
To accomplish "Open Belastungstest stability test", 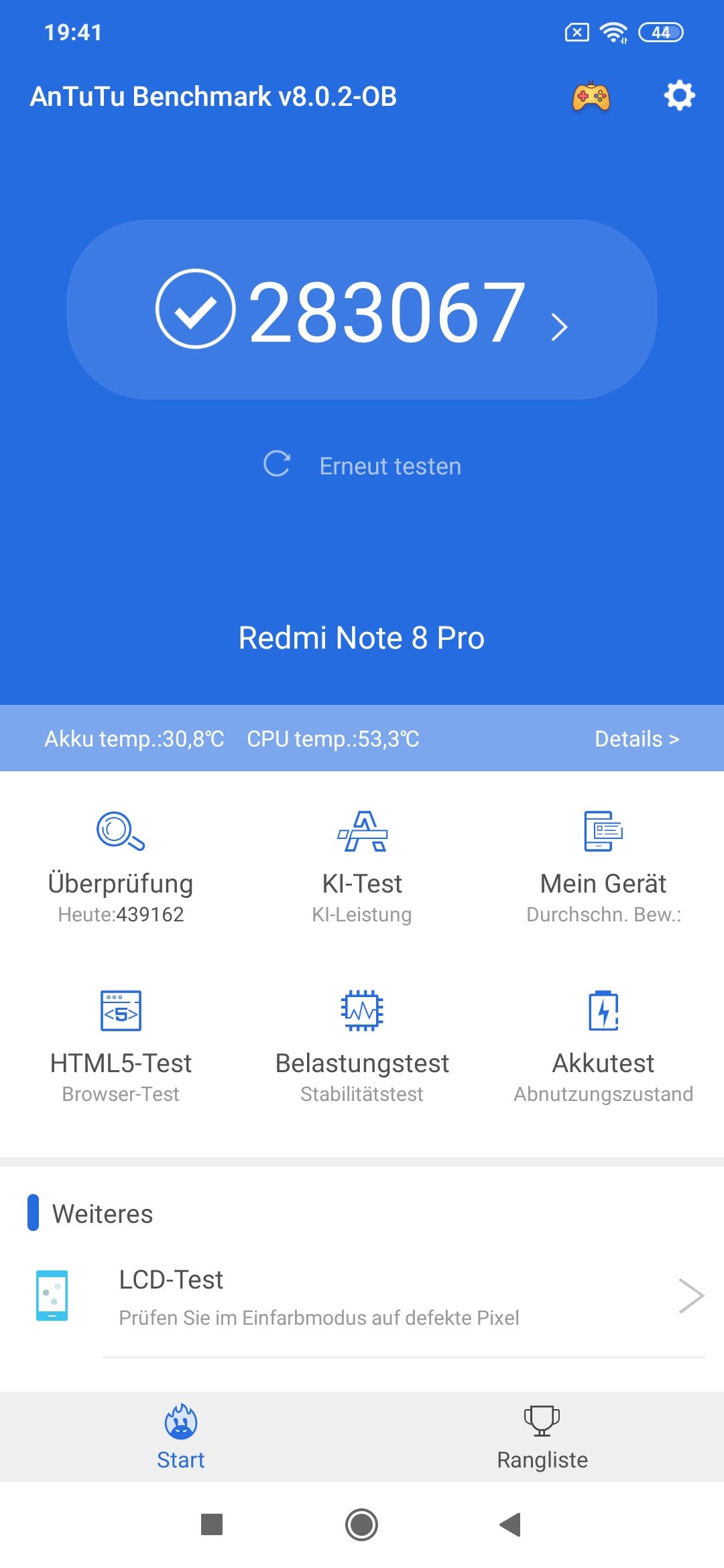I will [362, 1047].
